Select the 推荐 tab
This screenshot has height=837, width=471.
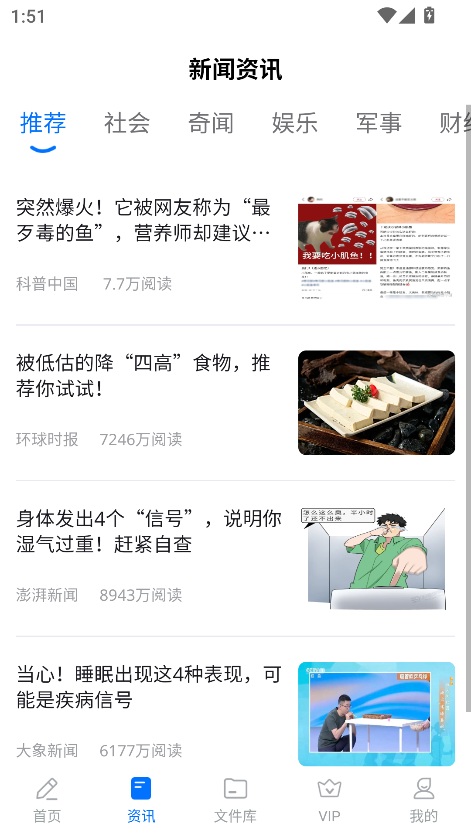(43, 123)
